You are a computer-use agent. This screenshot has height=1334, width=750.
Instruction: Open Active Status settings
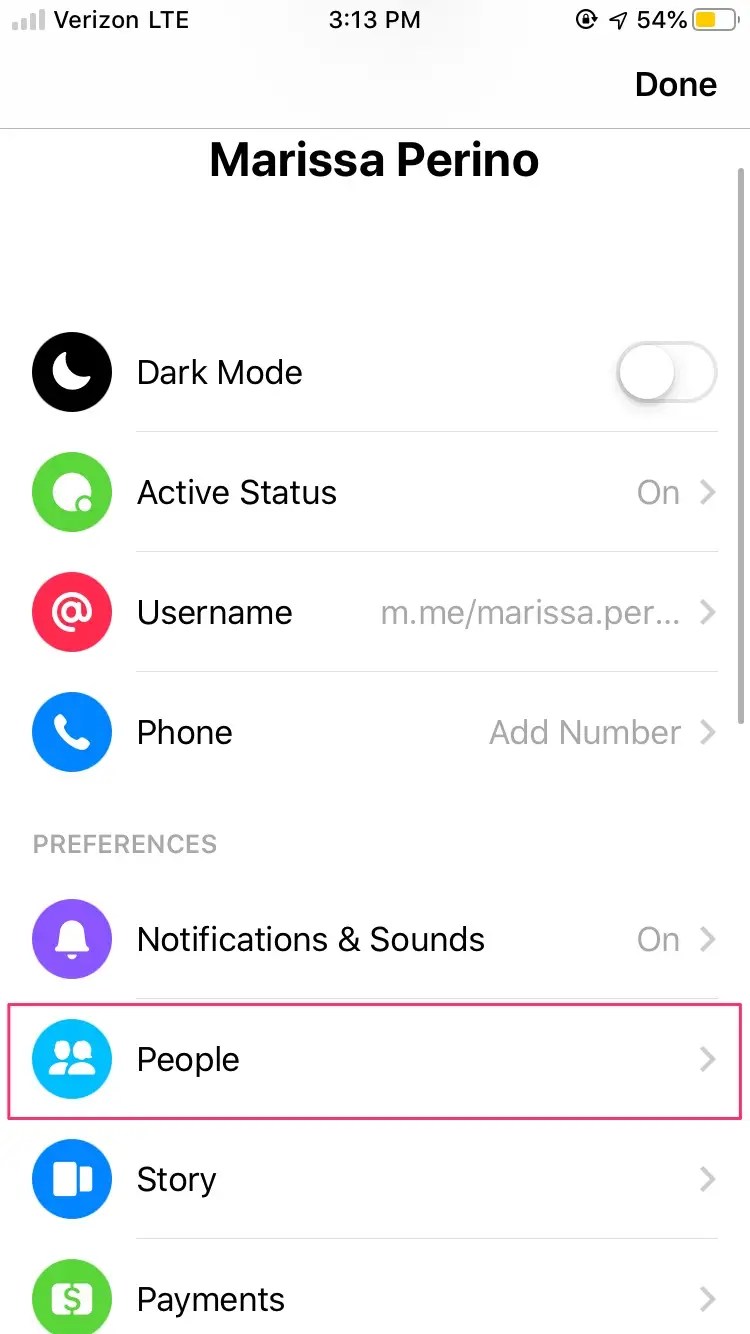tap(375, 492)
